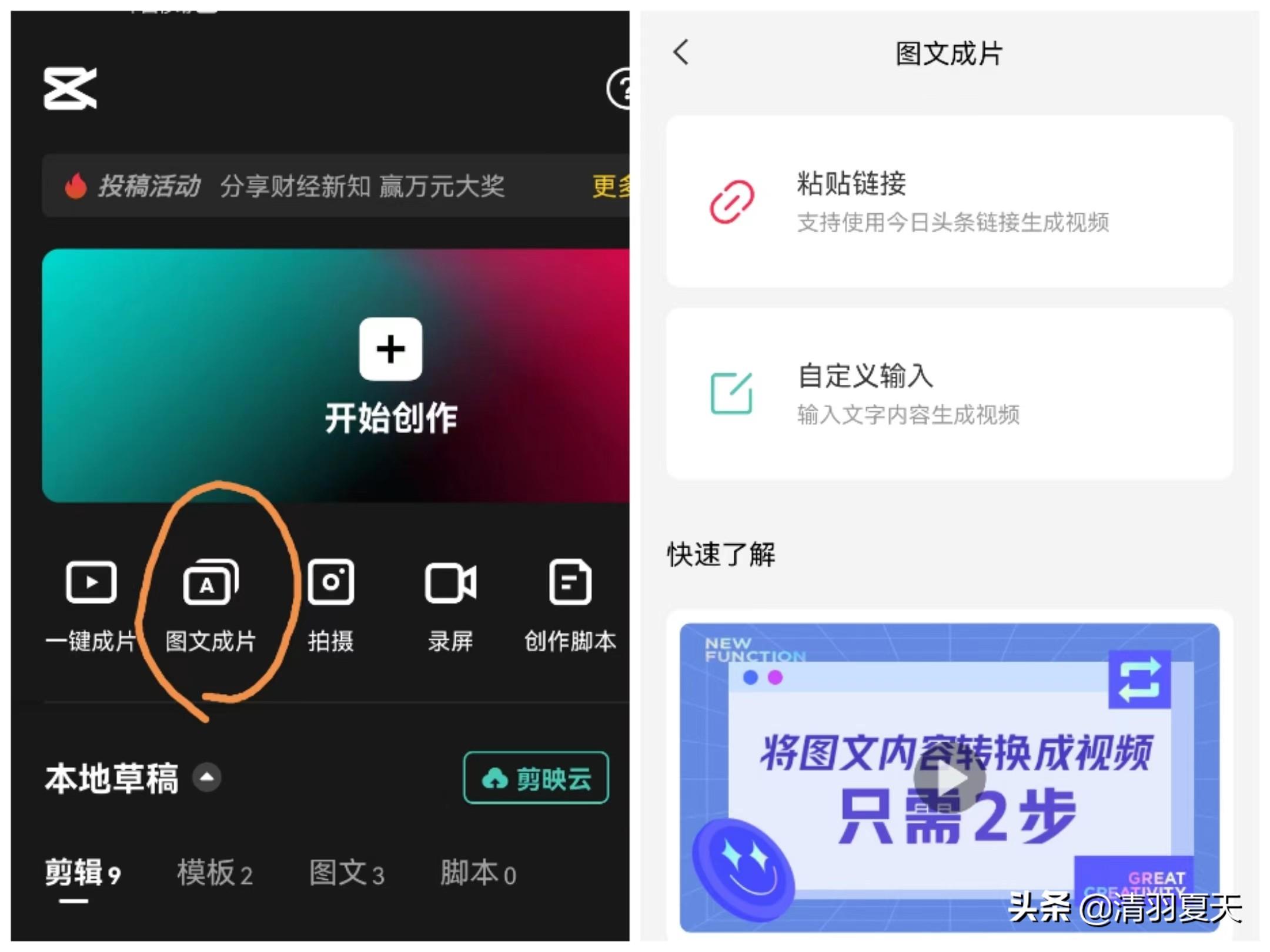Open the help question mark icon
Image resolution: width=1270 pixels, height=952 pixels.
[620, 89]
